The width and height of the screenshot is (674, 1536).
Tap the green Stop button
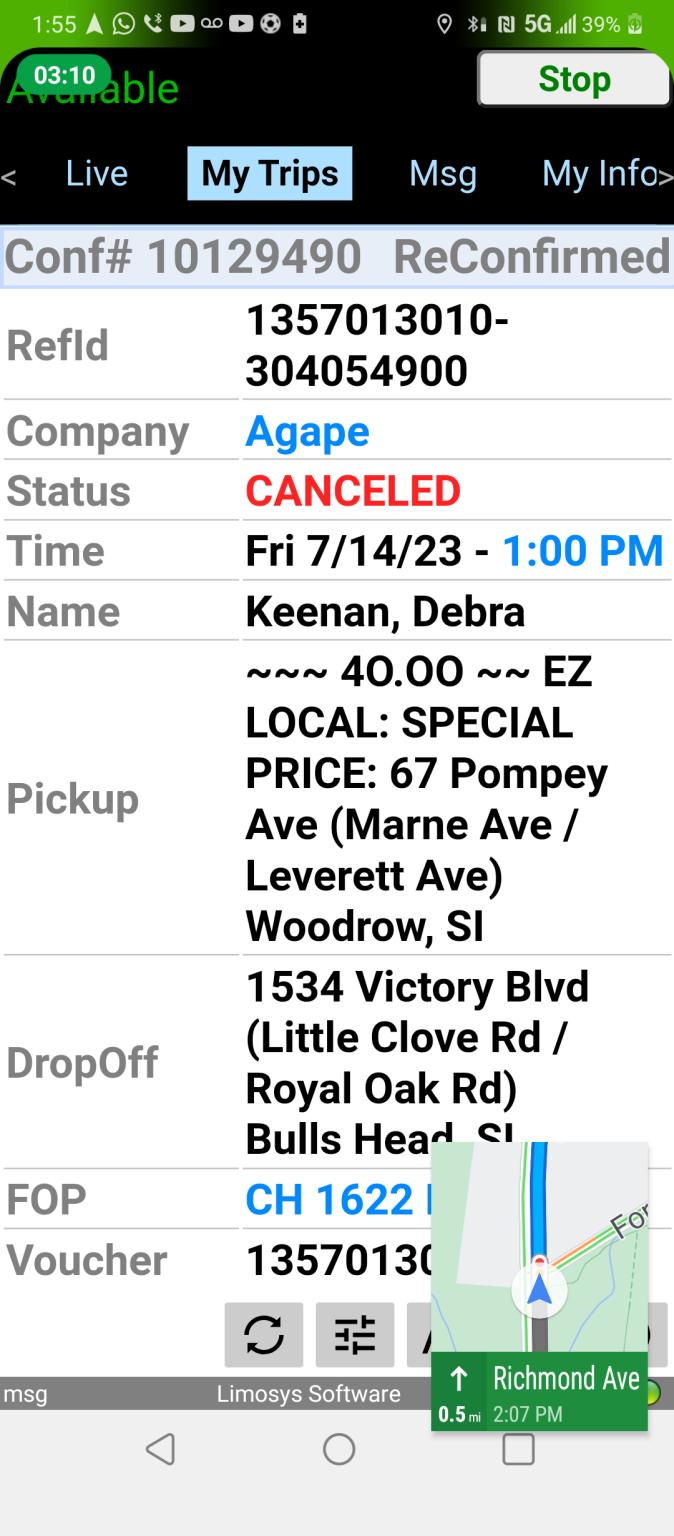(573, 78)
